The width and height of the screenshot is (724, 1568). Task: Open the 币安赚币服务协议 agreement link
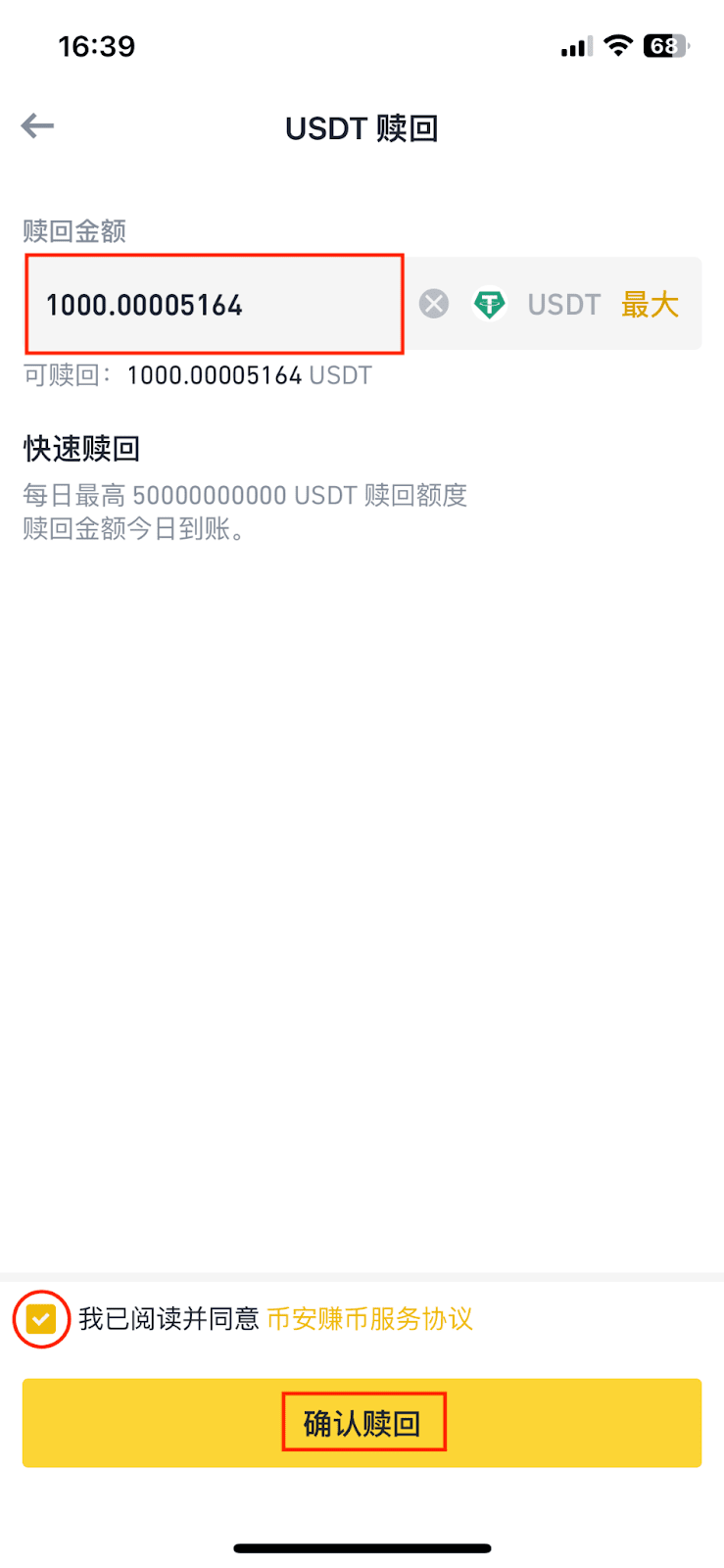pos(371,1318)
